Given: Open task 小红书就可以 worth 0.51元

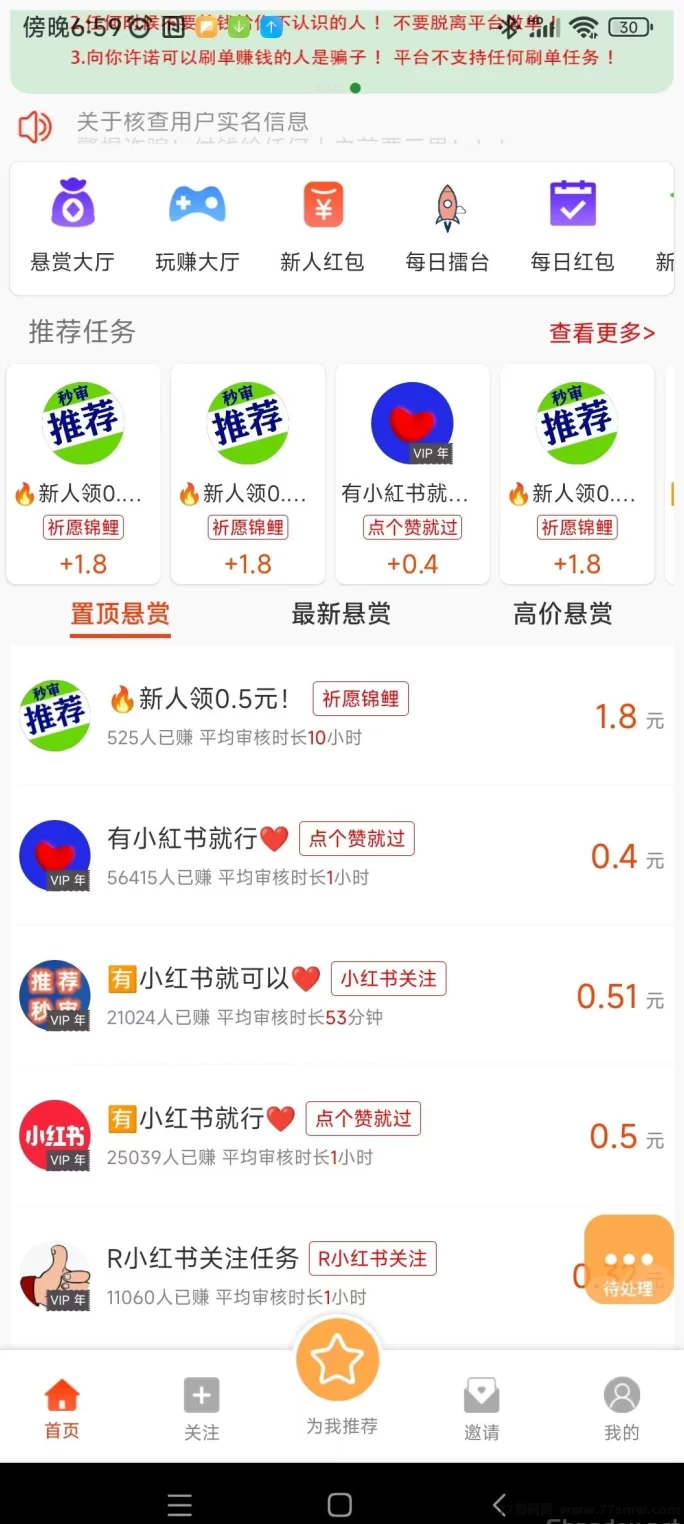Looking at the screenshot, I should (x=340, y=996).
